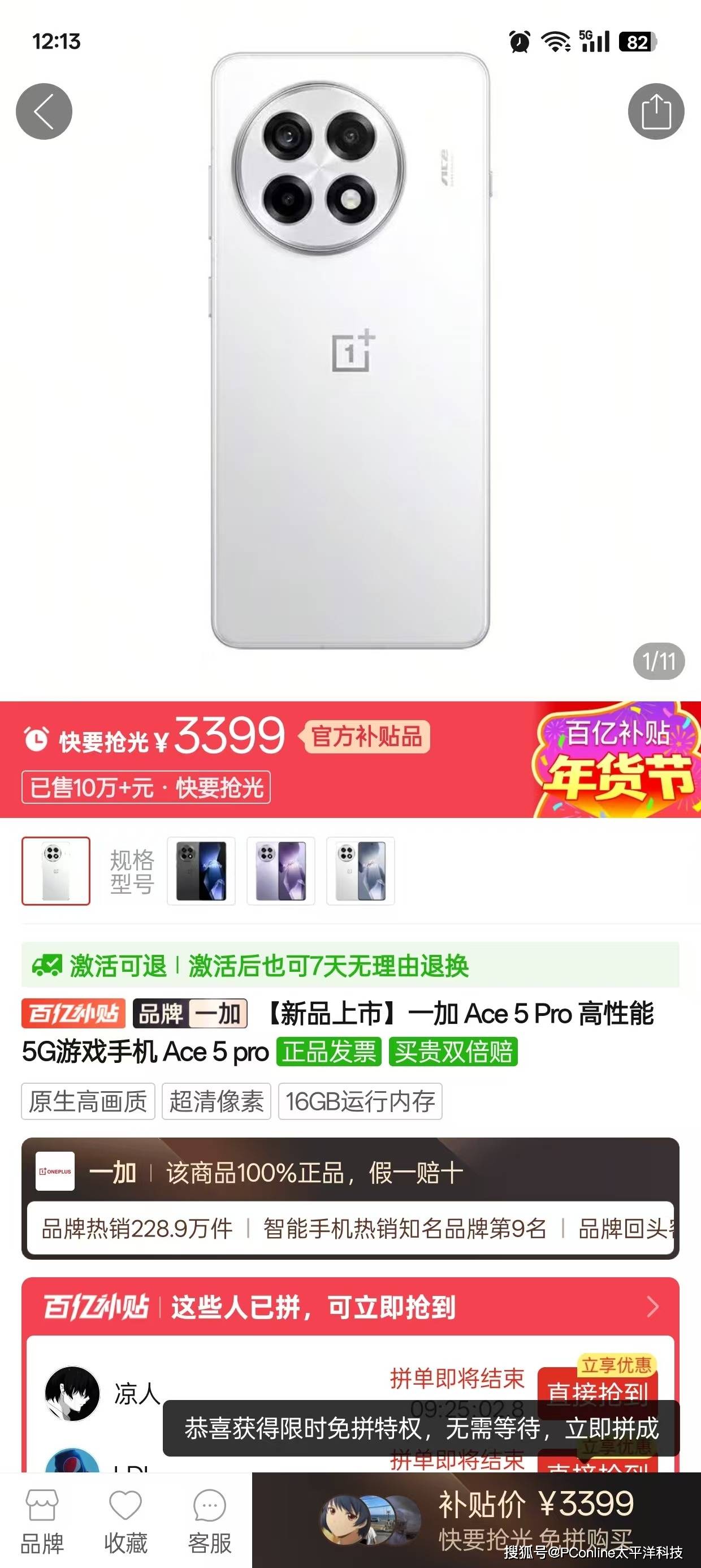Expand the 这些人已拼 group-buy list arrow
Image resolution: width=701 pixels, height=1568 pixels.
tap(652, 1307)
